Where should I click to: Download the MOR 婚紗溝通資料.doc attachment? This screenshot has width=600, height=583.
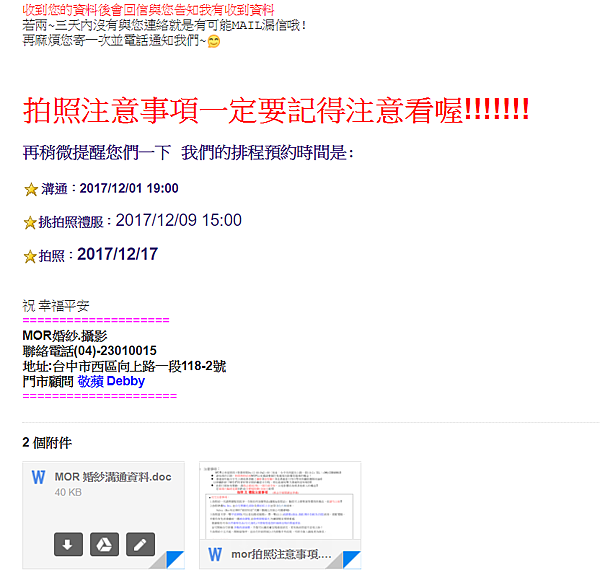(68, 545)
